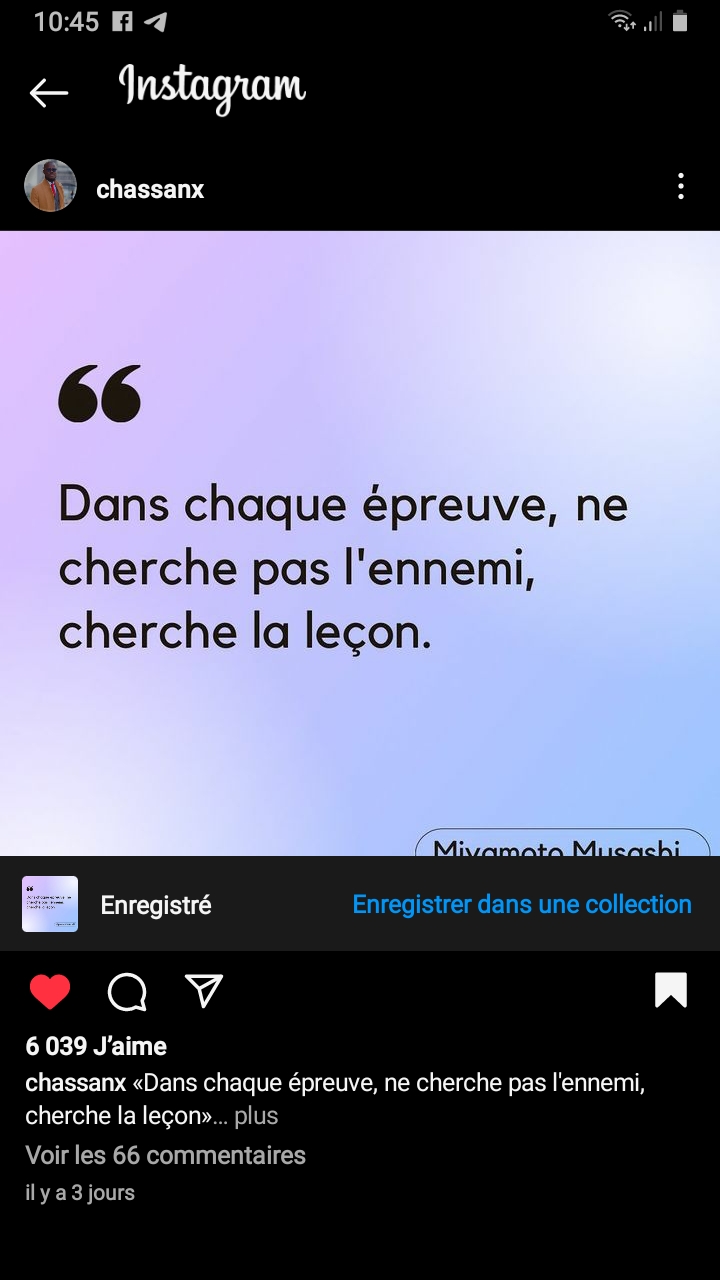Expand the caption with "plus"
The image size is (720, 1280).
point(257,1116)
